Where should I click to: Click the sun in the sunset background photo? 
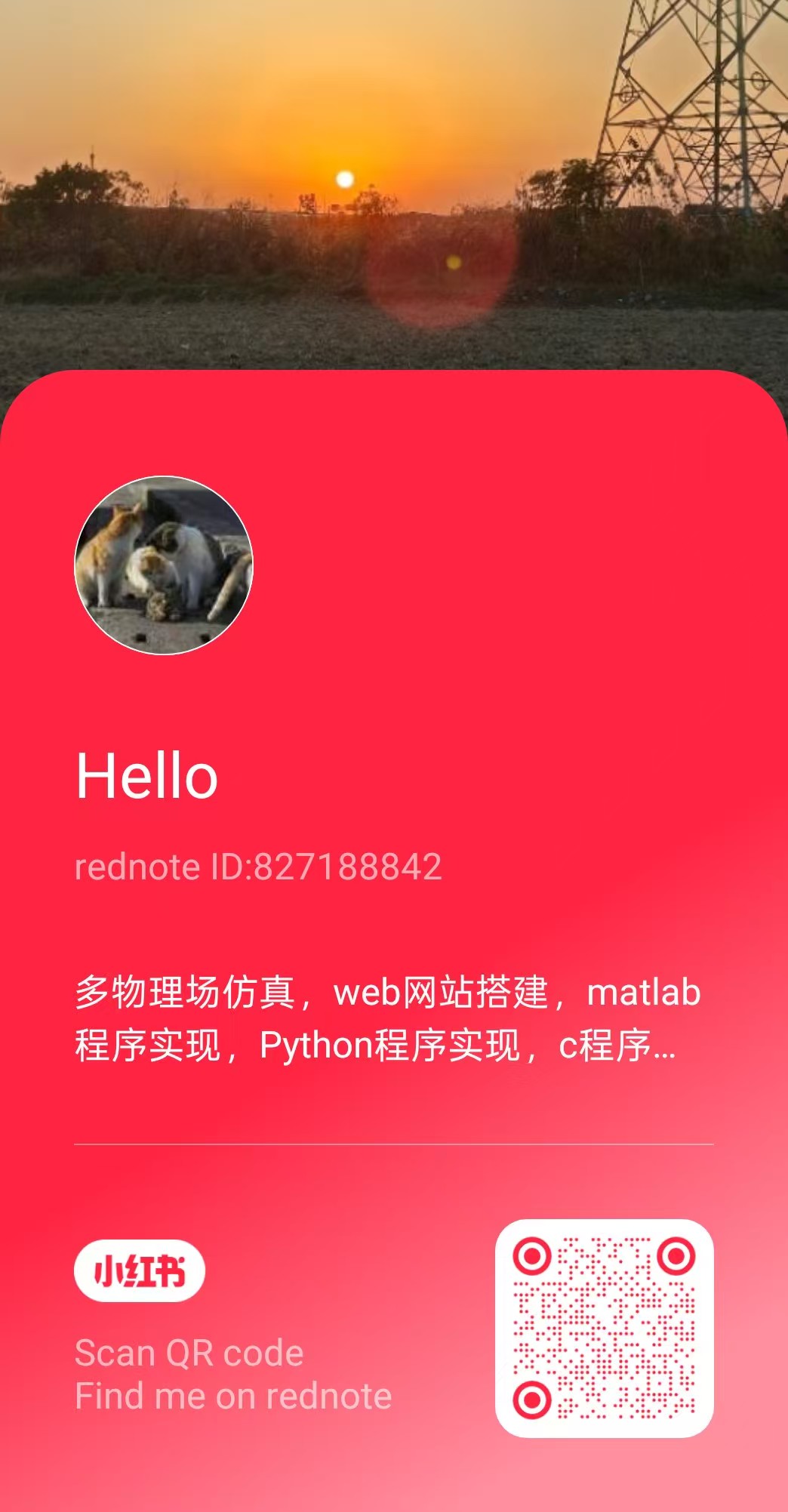pyautogui.click(x=343, y=180)
